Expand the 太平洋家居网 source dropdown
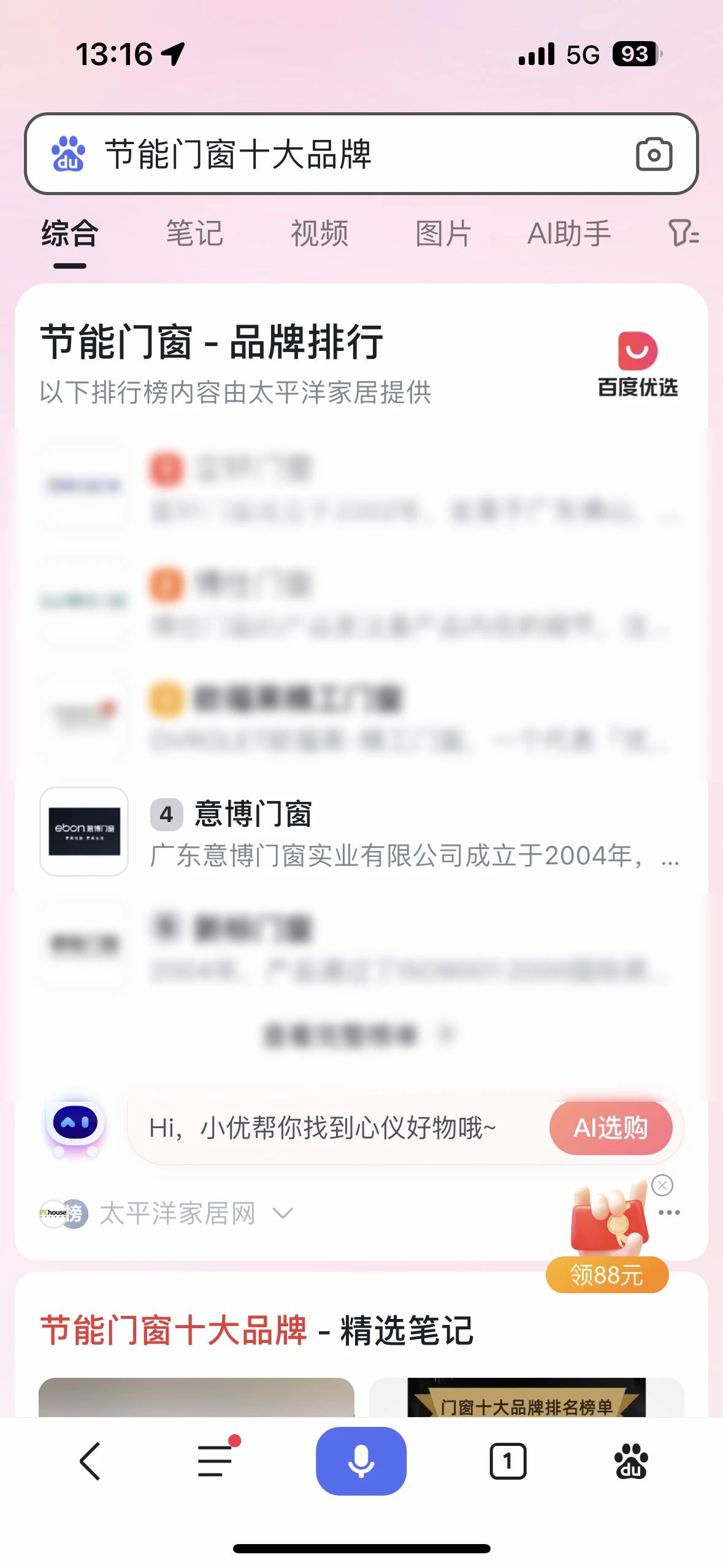723x1568 pixels. click(x=283, y=1213)
